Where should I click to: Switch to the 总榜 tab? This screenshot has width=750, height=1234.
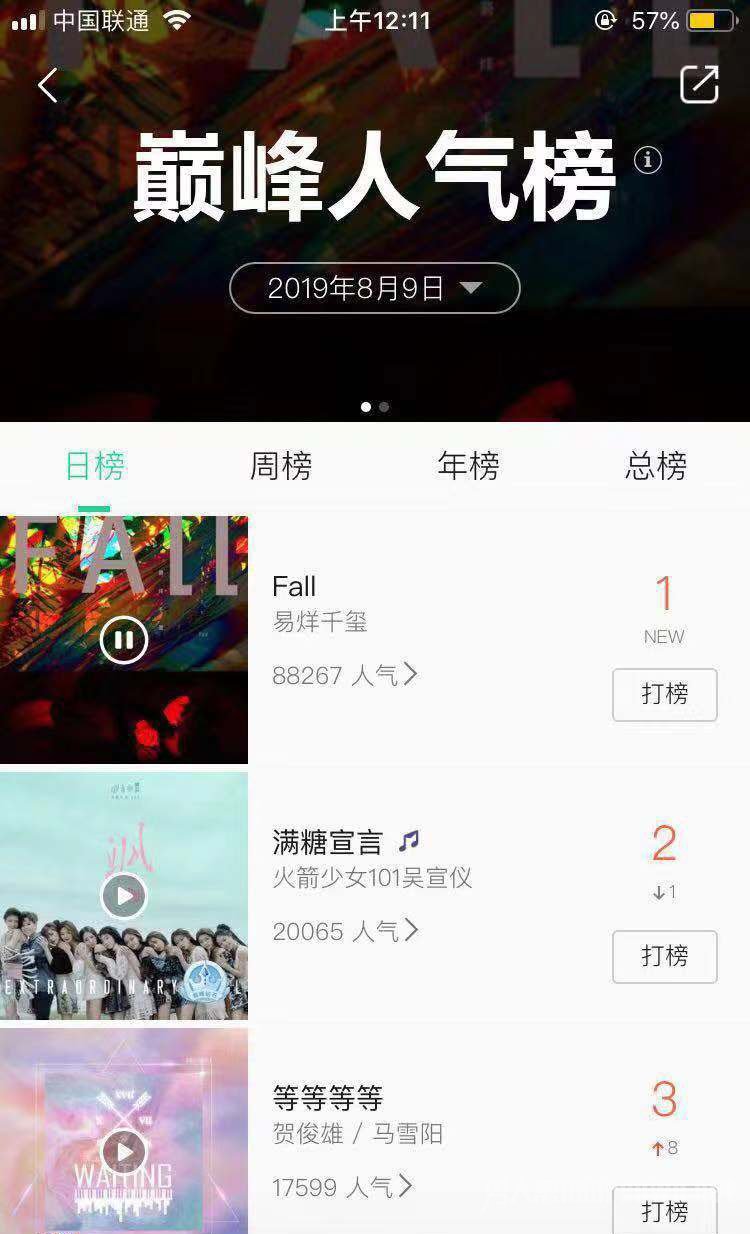coord(656,466)
